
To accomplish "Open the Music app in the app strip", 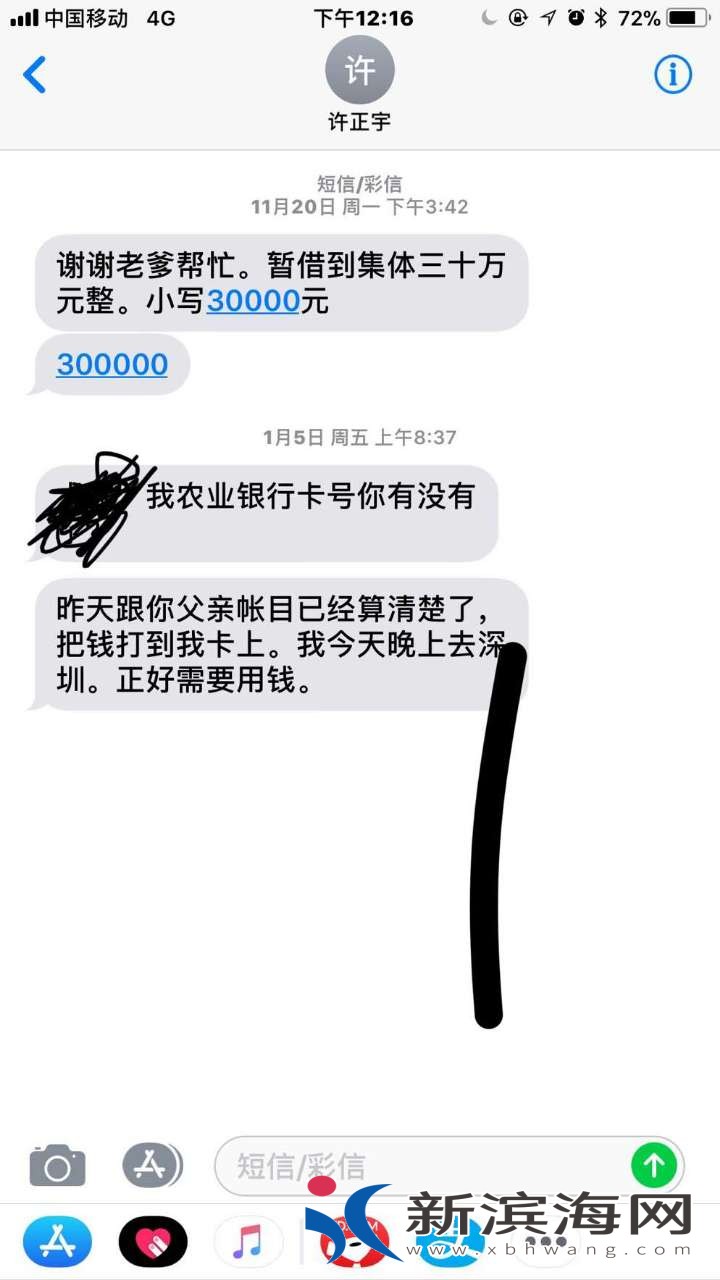I will 247,1244.
